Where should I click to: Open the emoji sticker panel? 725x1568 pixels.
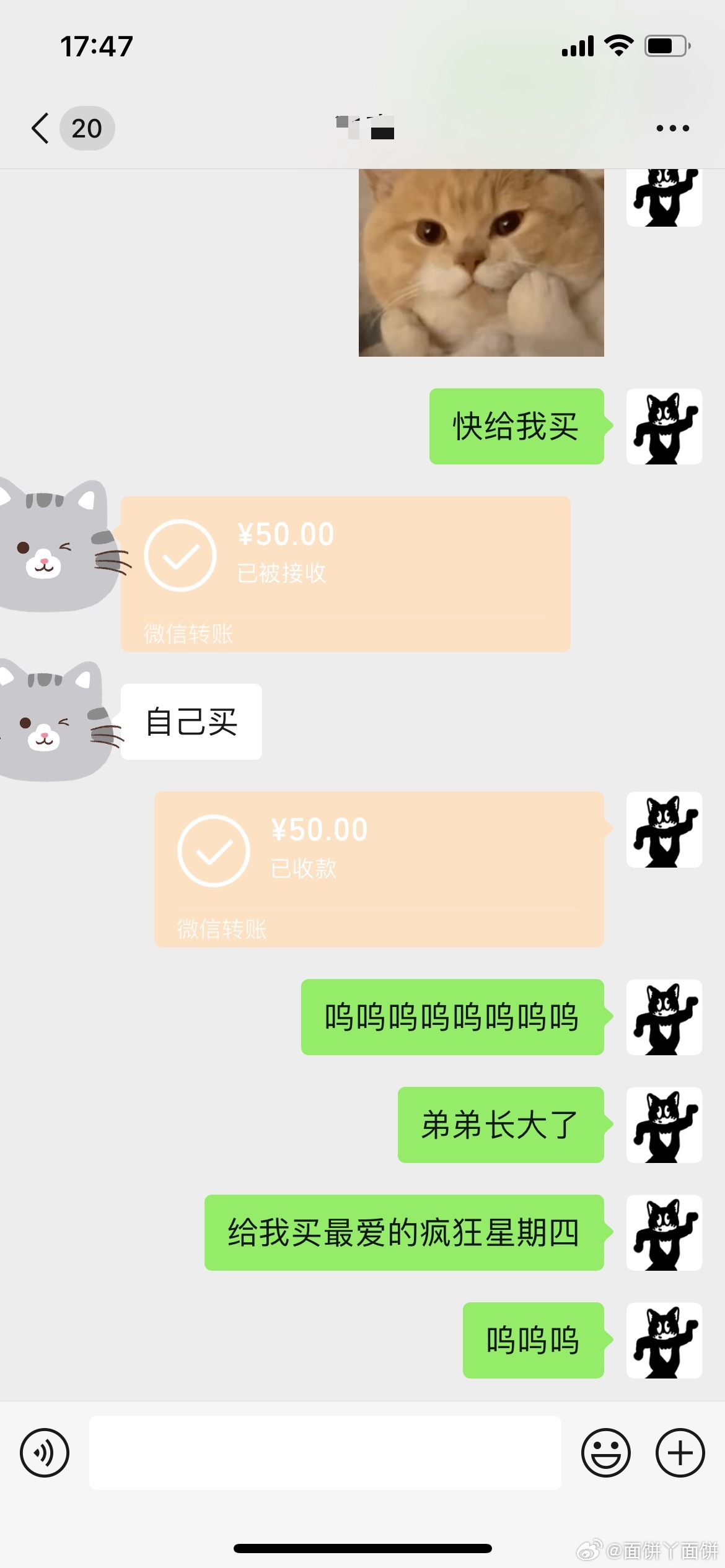605,1452
